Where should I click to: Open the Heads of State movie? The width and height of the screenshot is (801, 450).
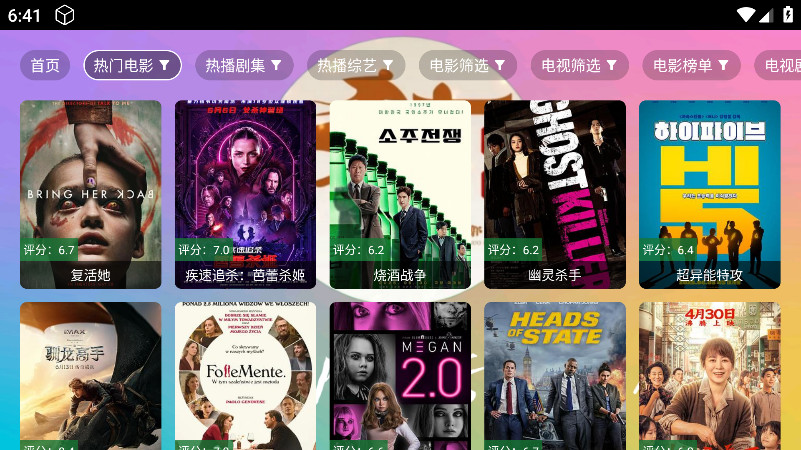coord(555,375)
